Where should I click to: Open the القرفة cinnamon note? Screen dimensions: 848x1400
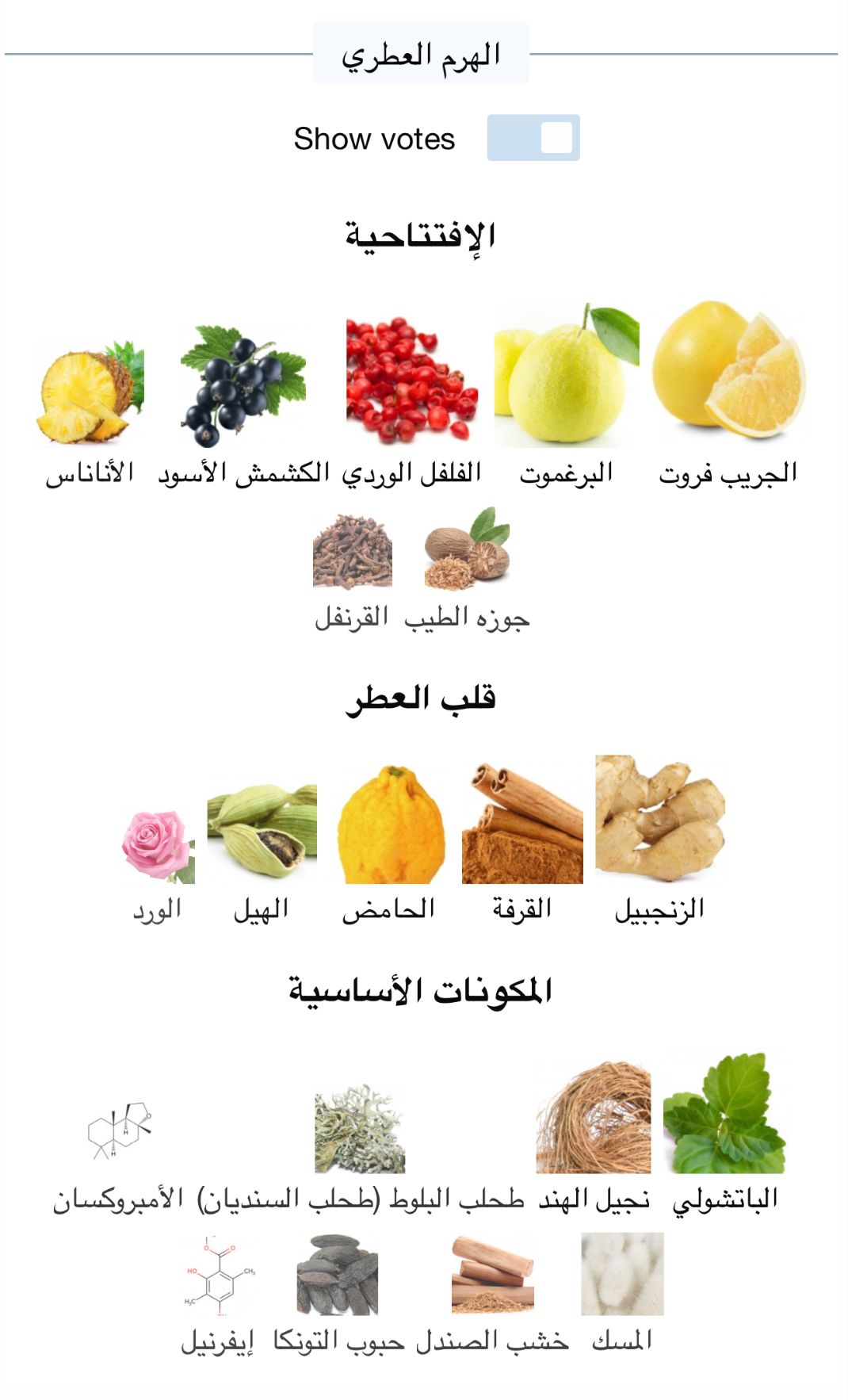click(x=522, y=824)
